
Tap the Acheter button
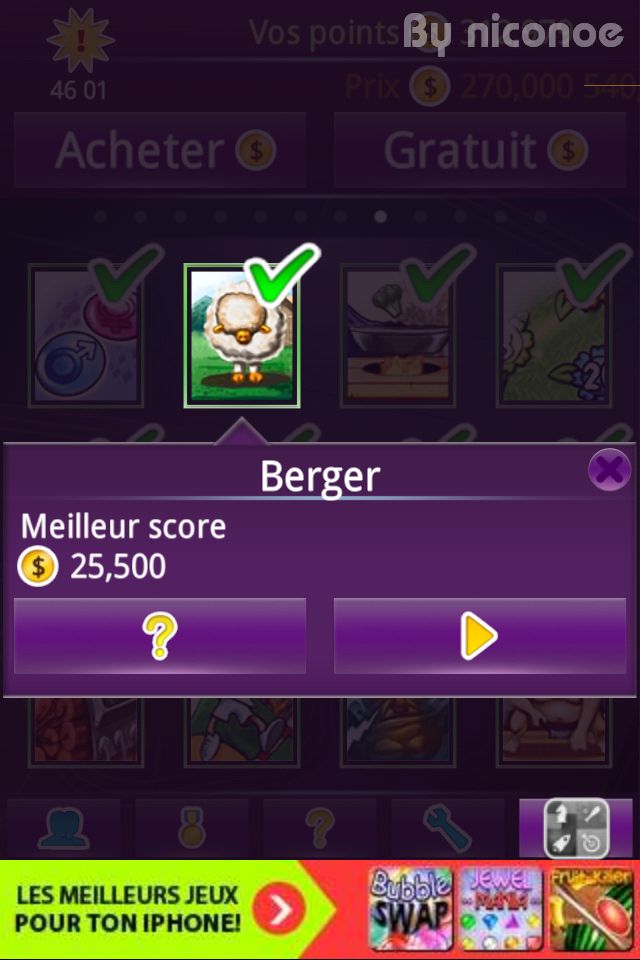point(160,150)
